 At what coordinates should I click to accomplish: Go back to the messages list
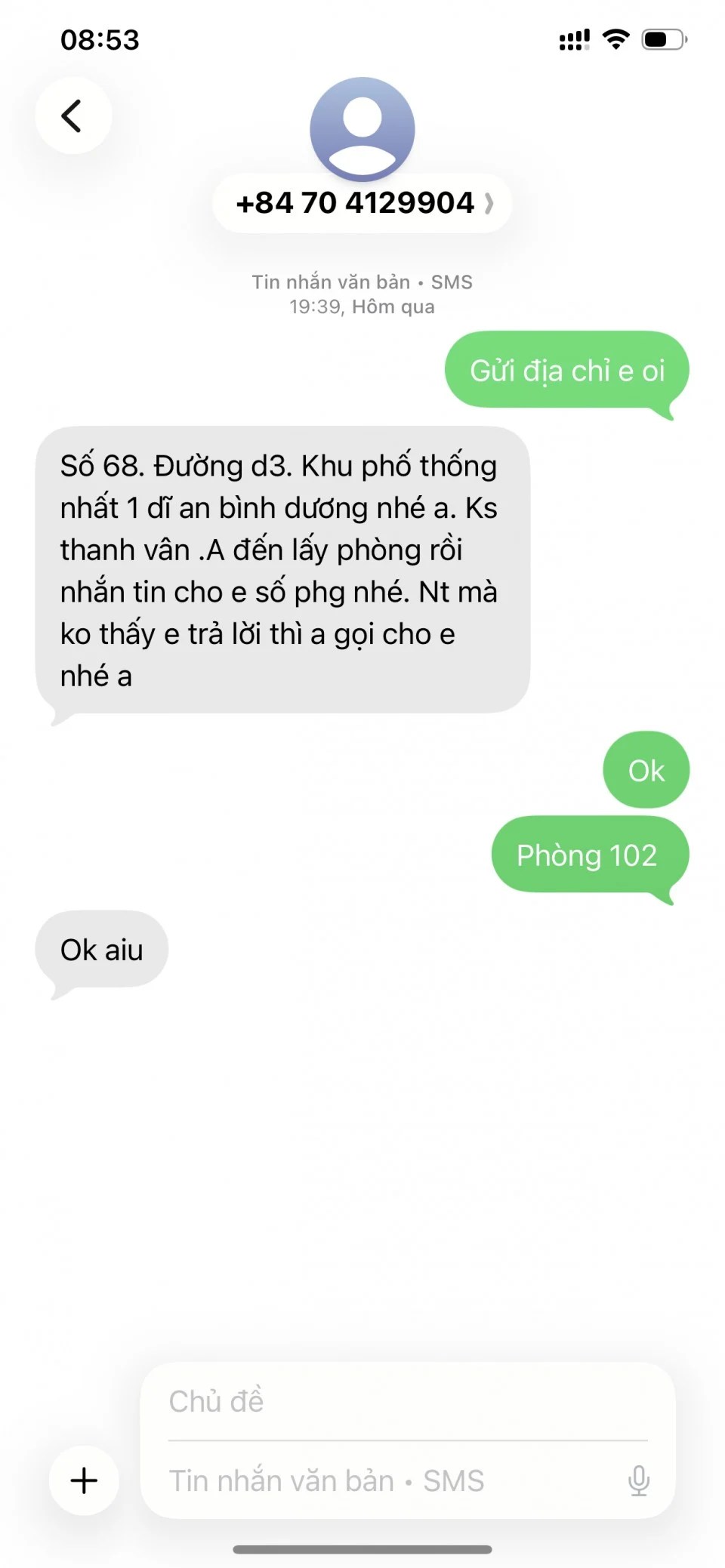(x=73, y=116)
